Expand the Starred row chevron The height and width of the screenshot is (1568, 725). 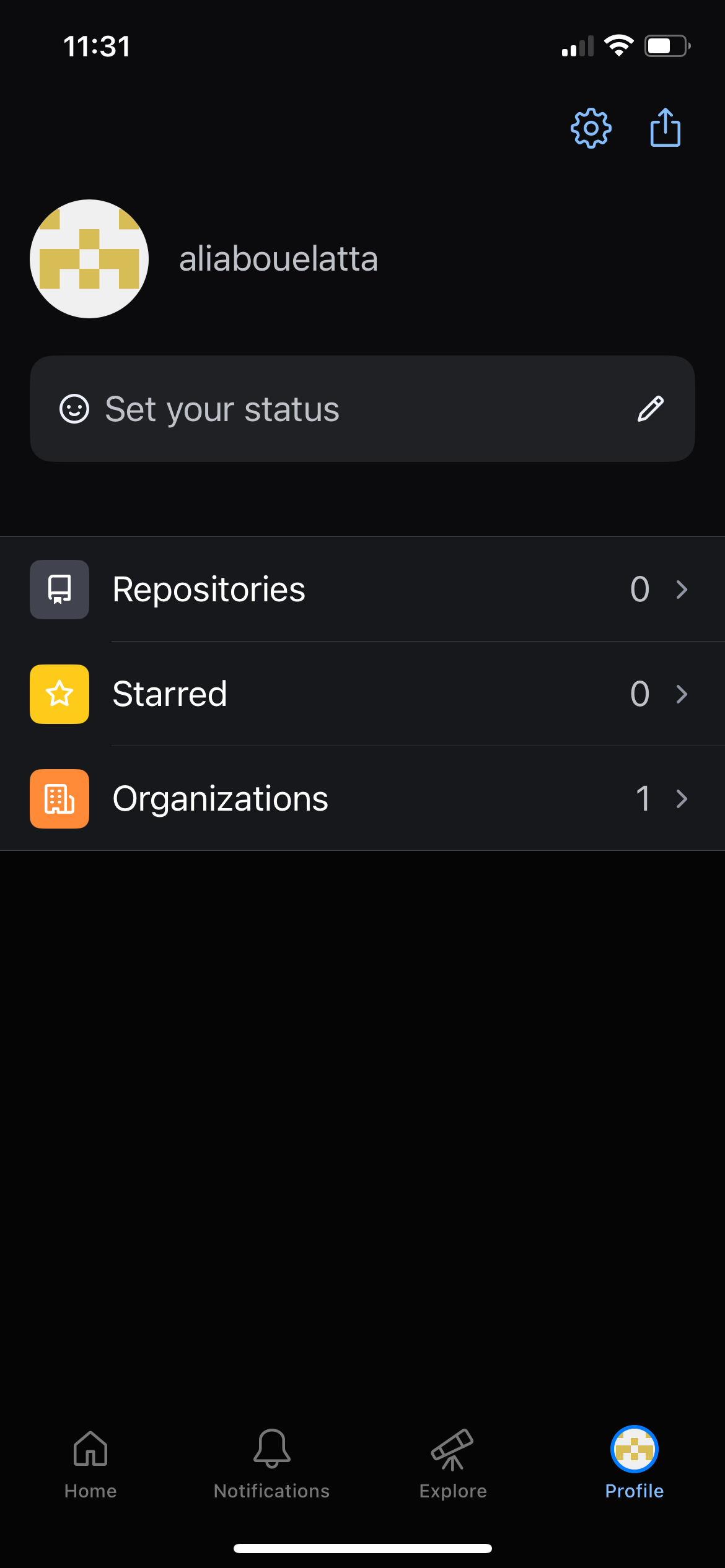pos(682,694)
